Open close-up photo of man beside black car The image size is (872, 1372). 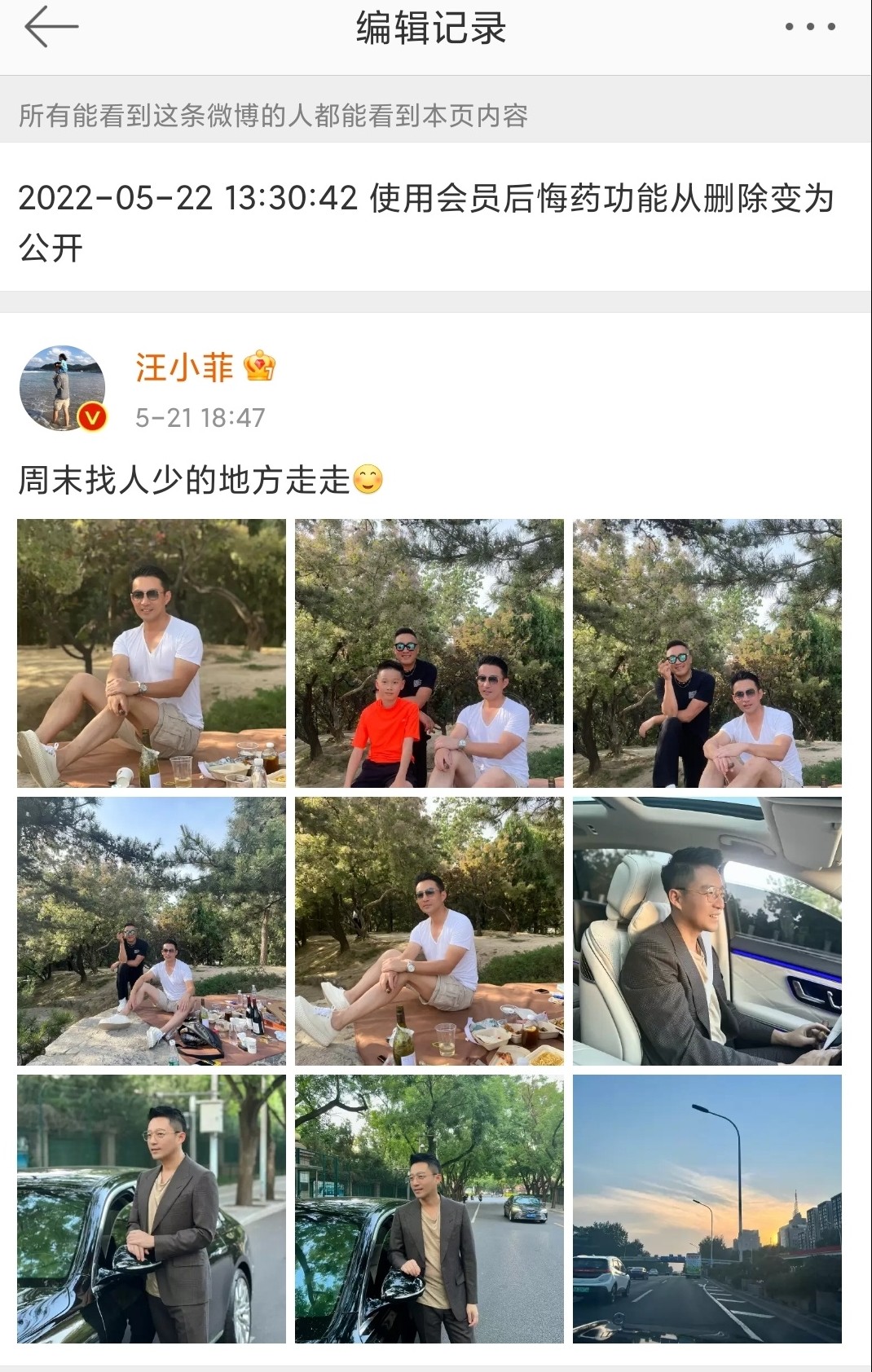pos(152,1209)
